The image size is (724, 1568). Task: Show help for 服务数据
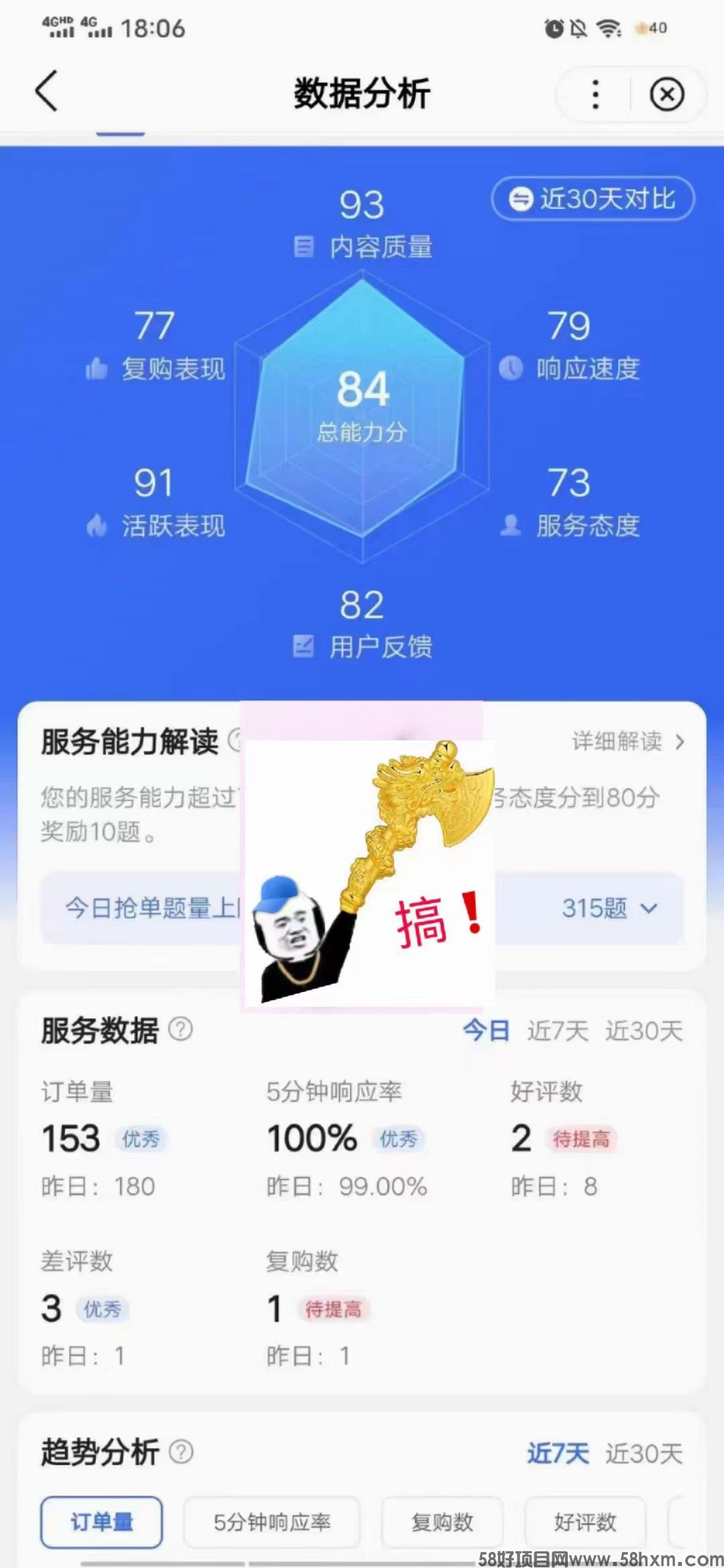(x=180, y=1029)
